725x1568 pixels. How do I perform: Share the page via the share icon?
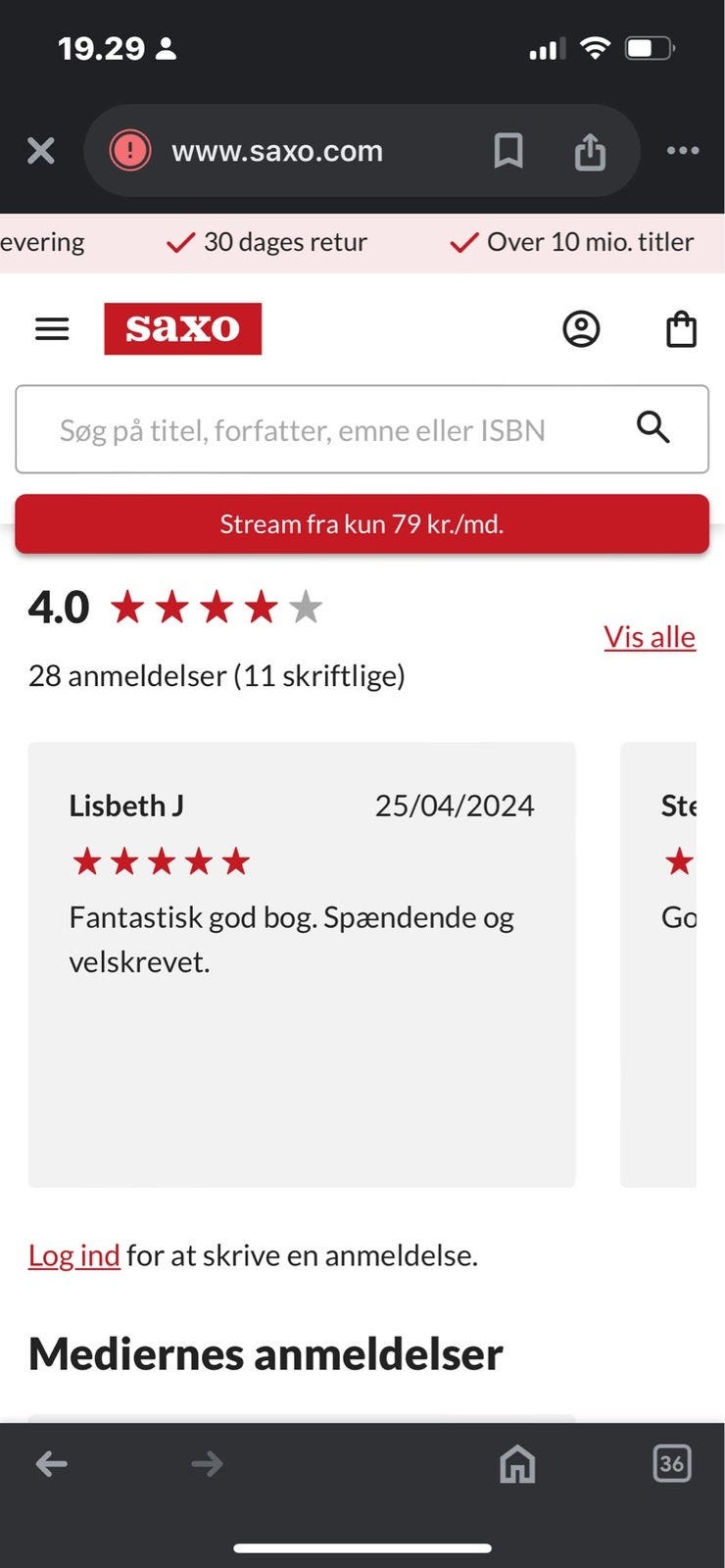[x=589, y=150]
